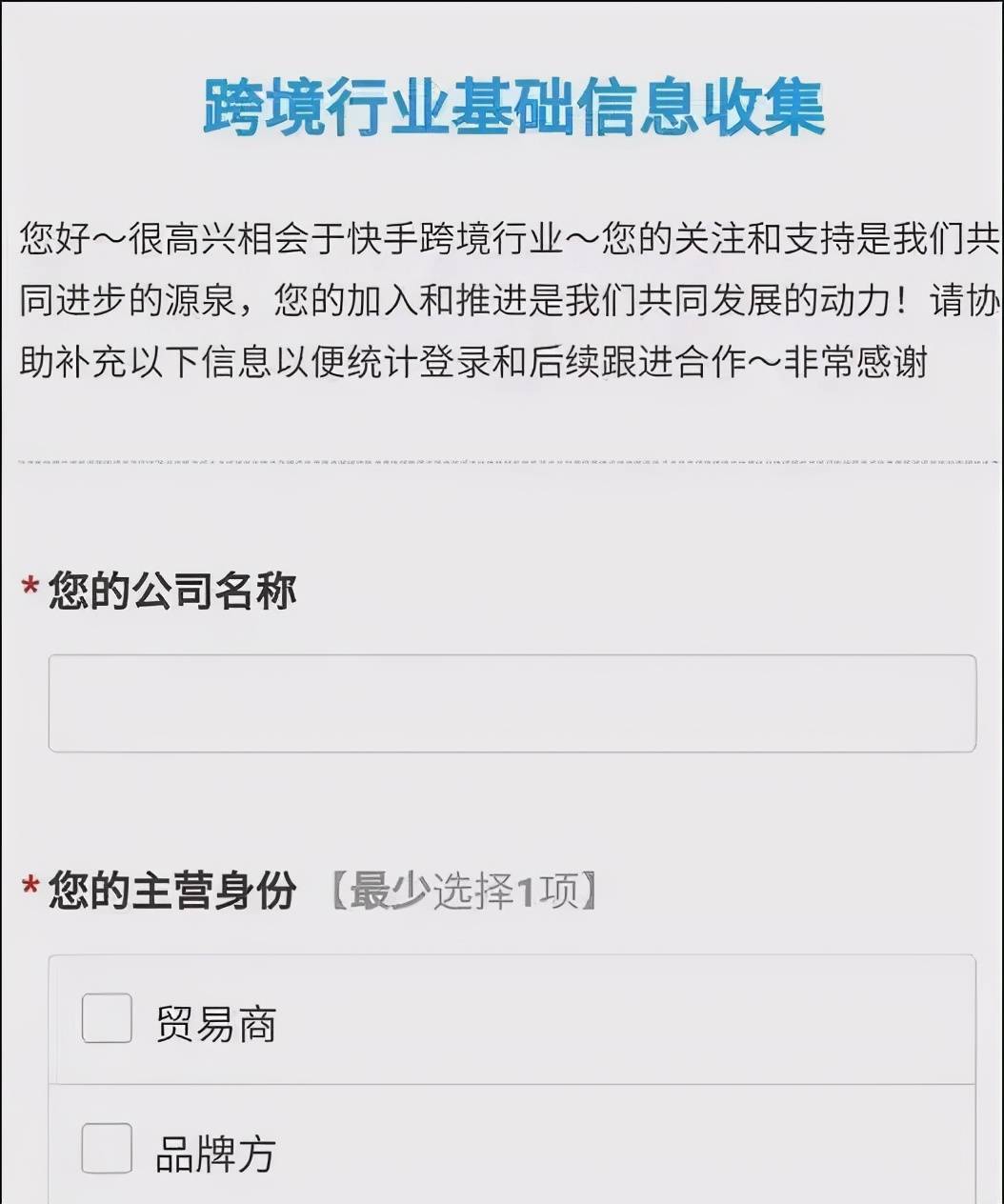The height and width of the screenshot is (1204, 1004).
Task: Click the 品牌方 option label text
Action: [x=215, y=1154]
